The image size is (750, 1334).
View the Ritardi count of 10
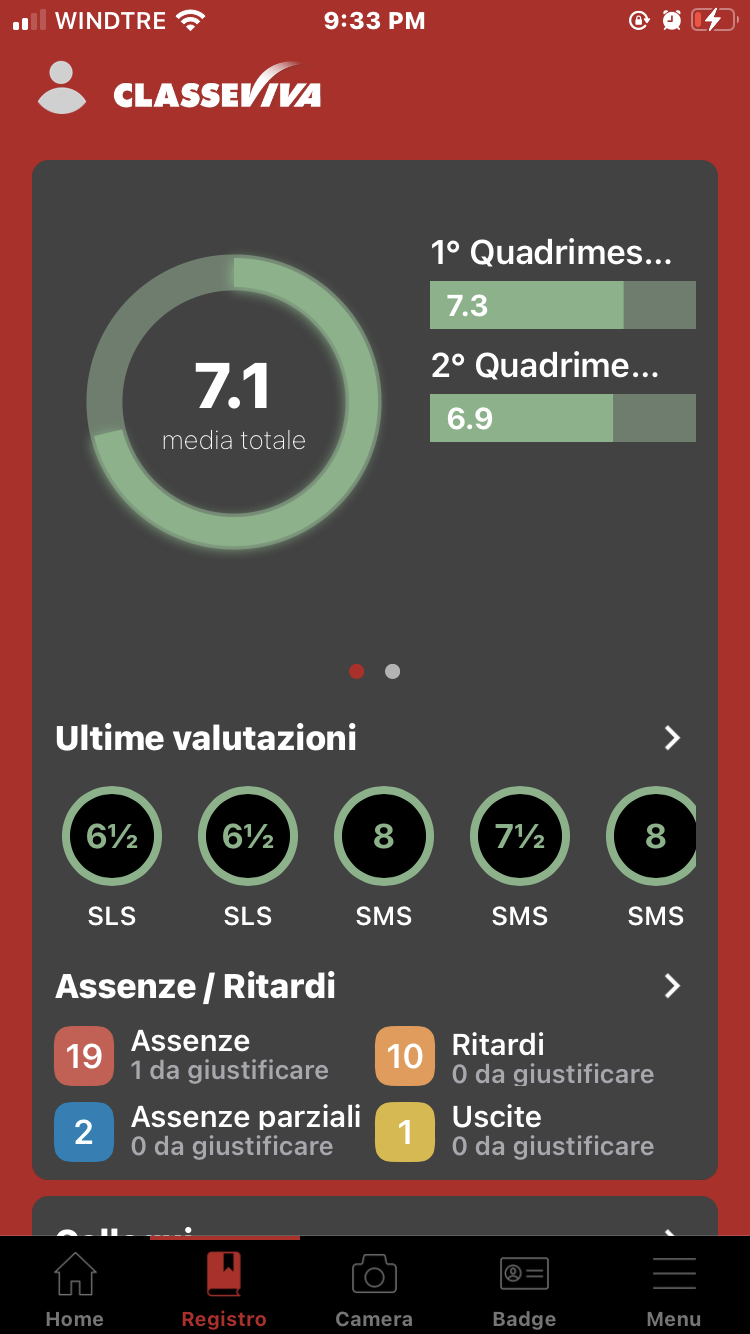[405, 1056]
